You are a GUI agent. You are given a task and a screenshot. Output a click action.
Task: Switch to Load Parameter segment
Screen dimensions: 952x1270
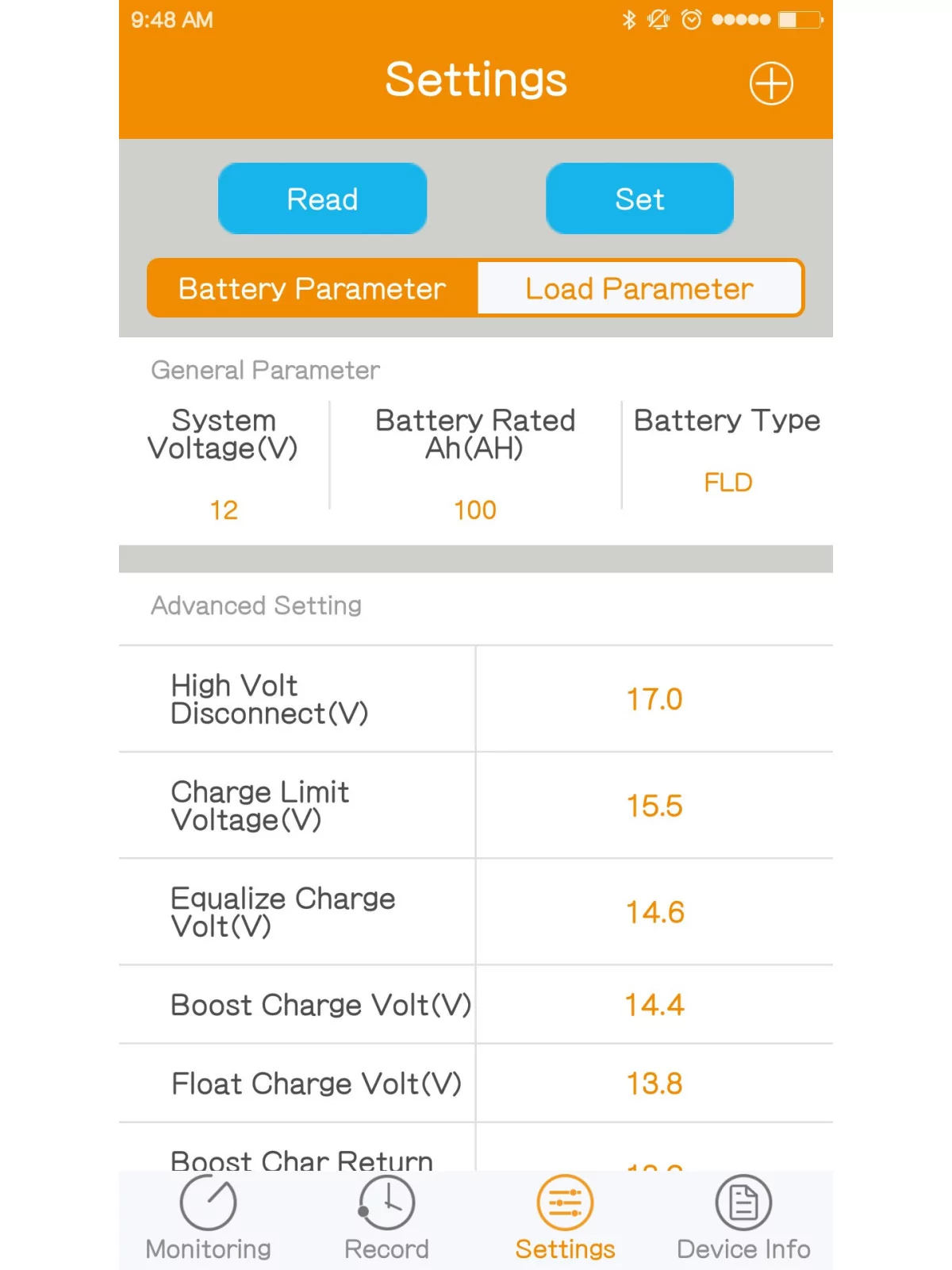click(x=639, y=288)
